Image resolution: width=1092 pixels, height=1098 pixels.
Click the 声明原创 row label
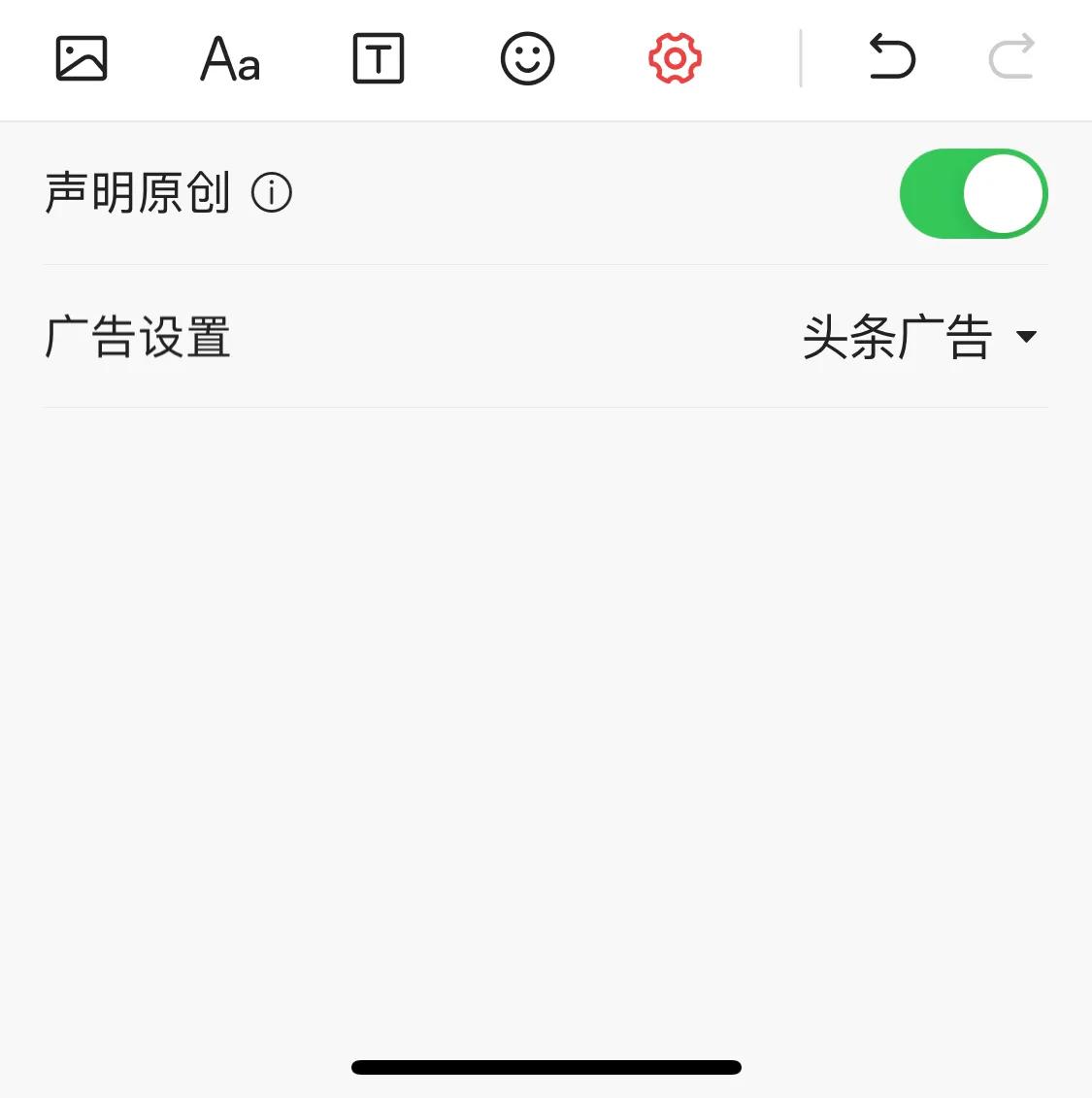point(137,193)
